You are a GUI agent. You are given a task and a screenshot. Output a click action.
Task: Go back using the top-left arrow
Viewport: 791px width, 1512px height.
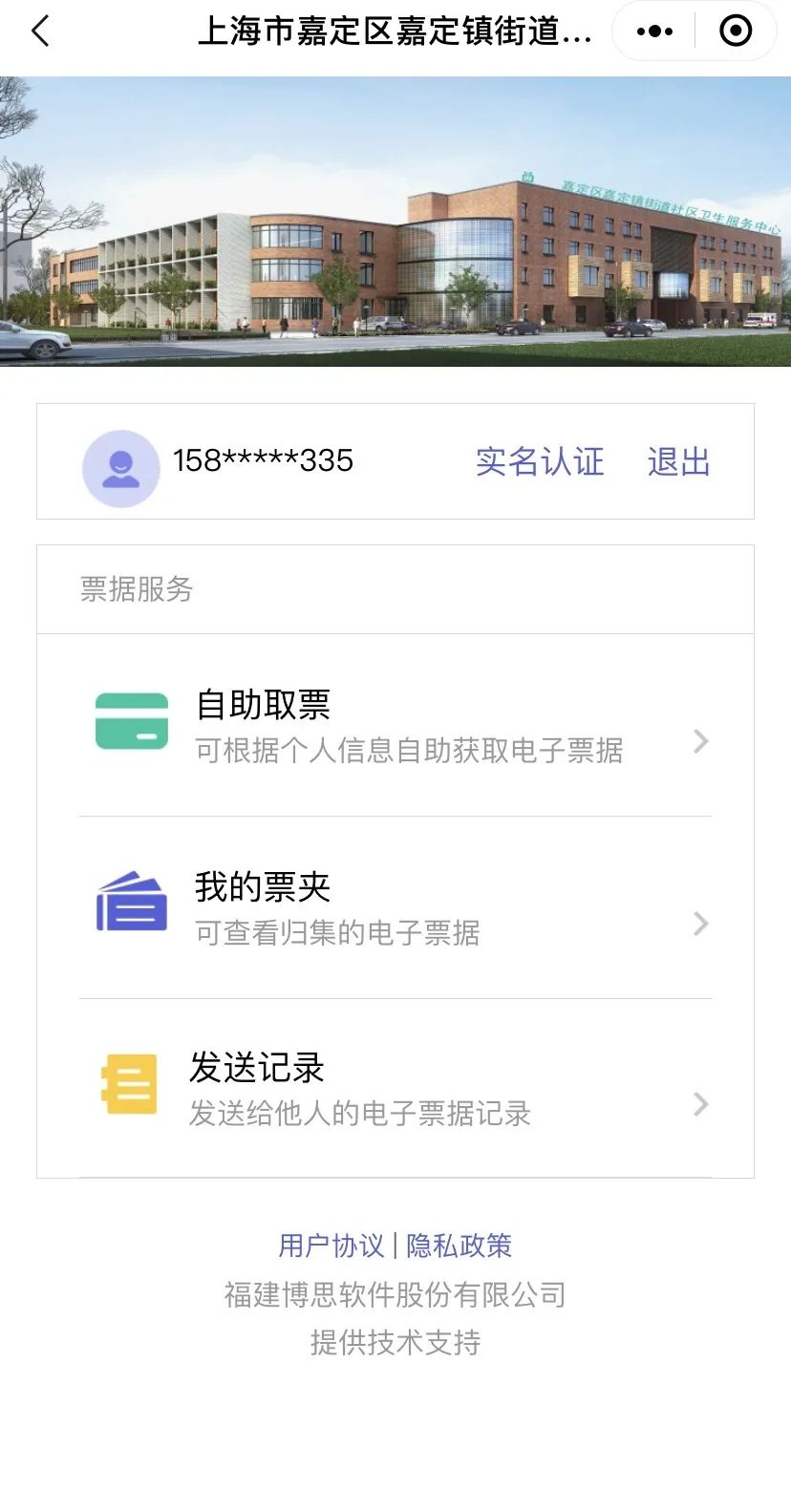(x=40, y=32)
